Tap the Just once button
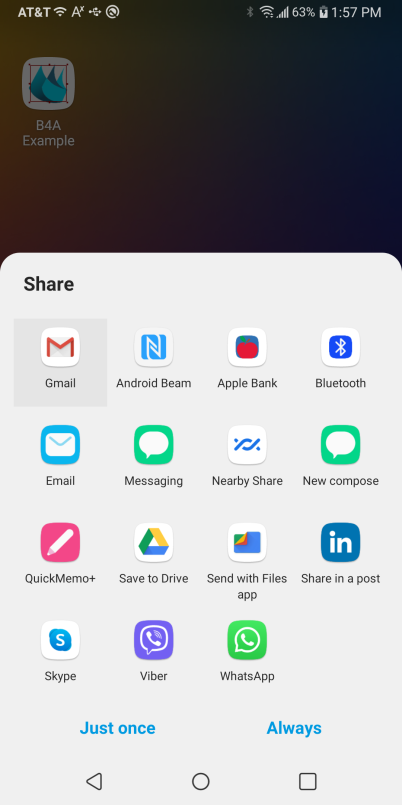 117,727
